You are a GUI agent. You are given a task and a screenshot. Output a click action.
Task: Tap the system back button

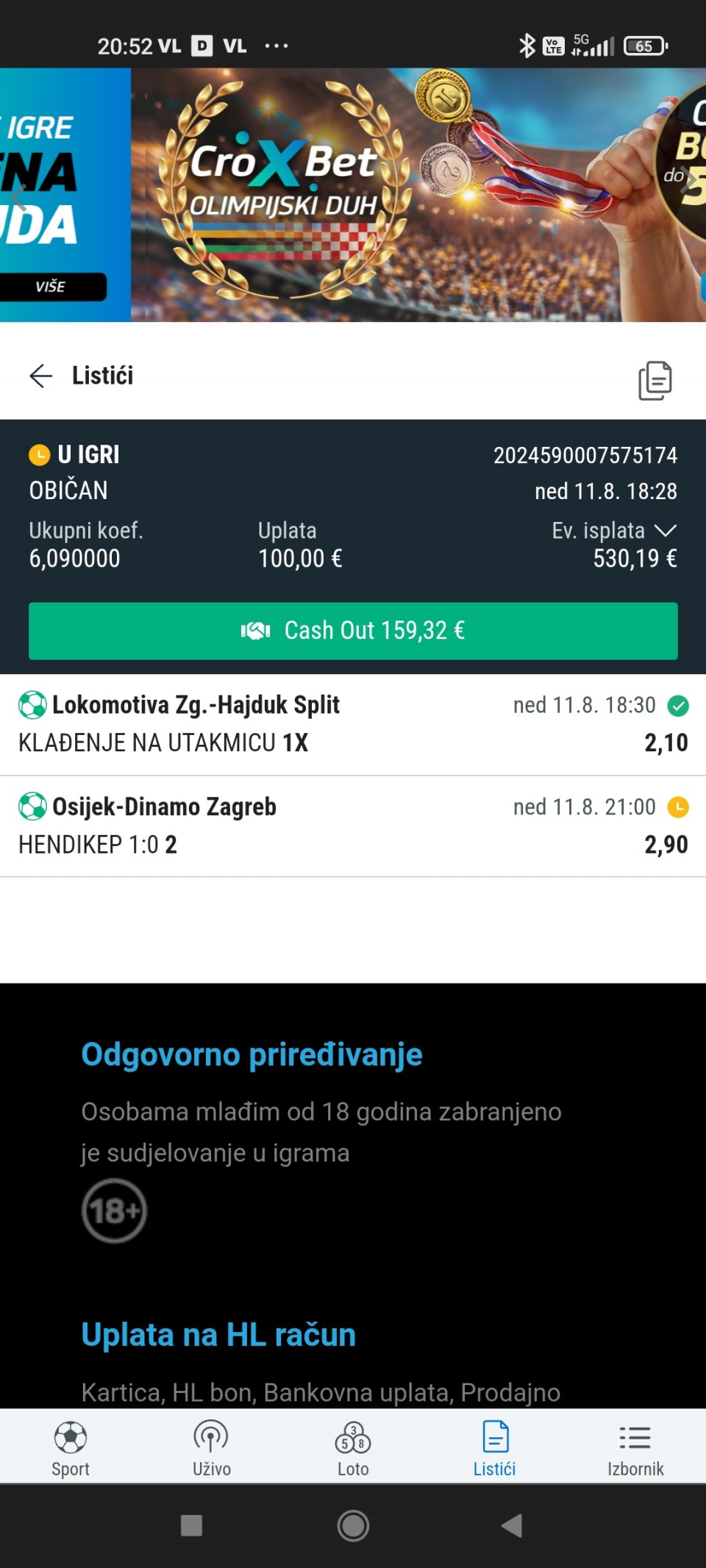[x=512, y=1525]
